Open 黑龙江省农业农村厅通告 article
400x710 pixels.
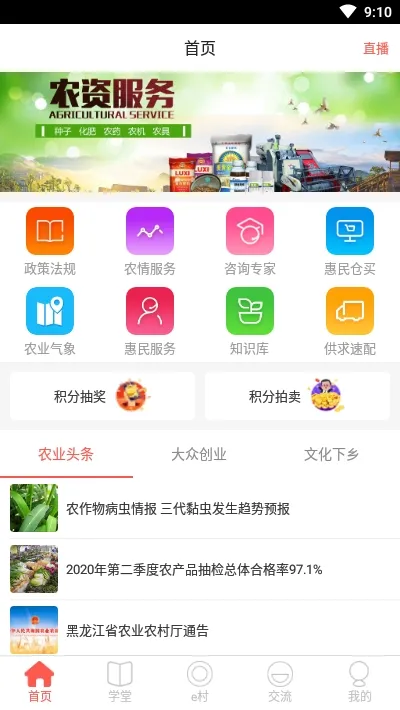[x=200, y=629]
